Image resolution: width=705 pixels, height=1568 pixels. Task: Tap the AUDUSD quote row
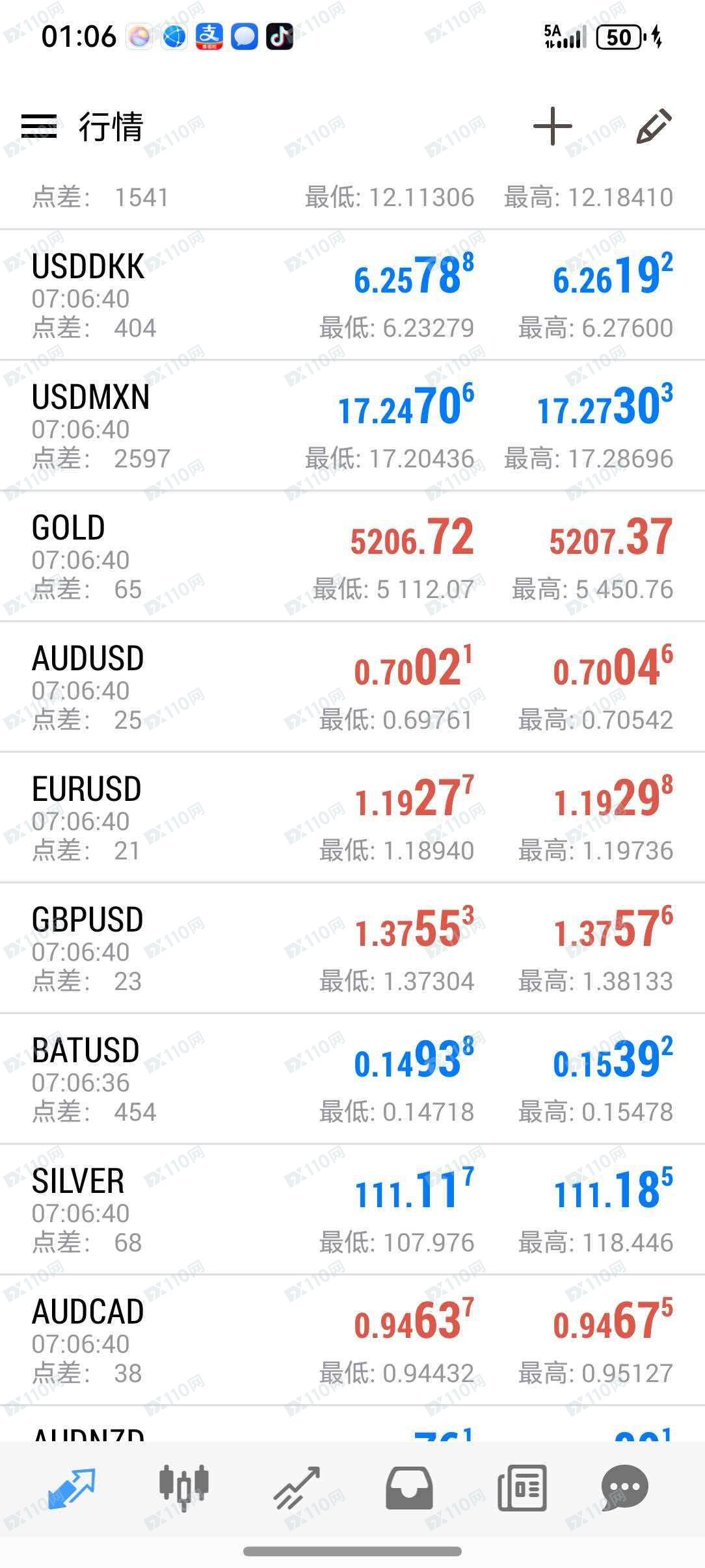tap(351, 688)
